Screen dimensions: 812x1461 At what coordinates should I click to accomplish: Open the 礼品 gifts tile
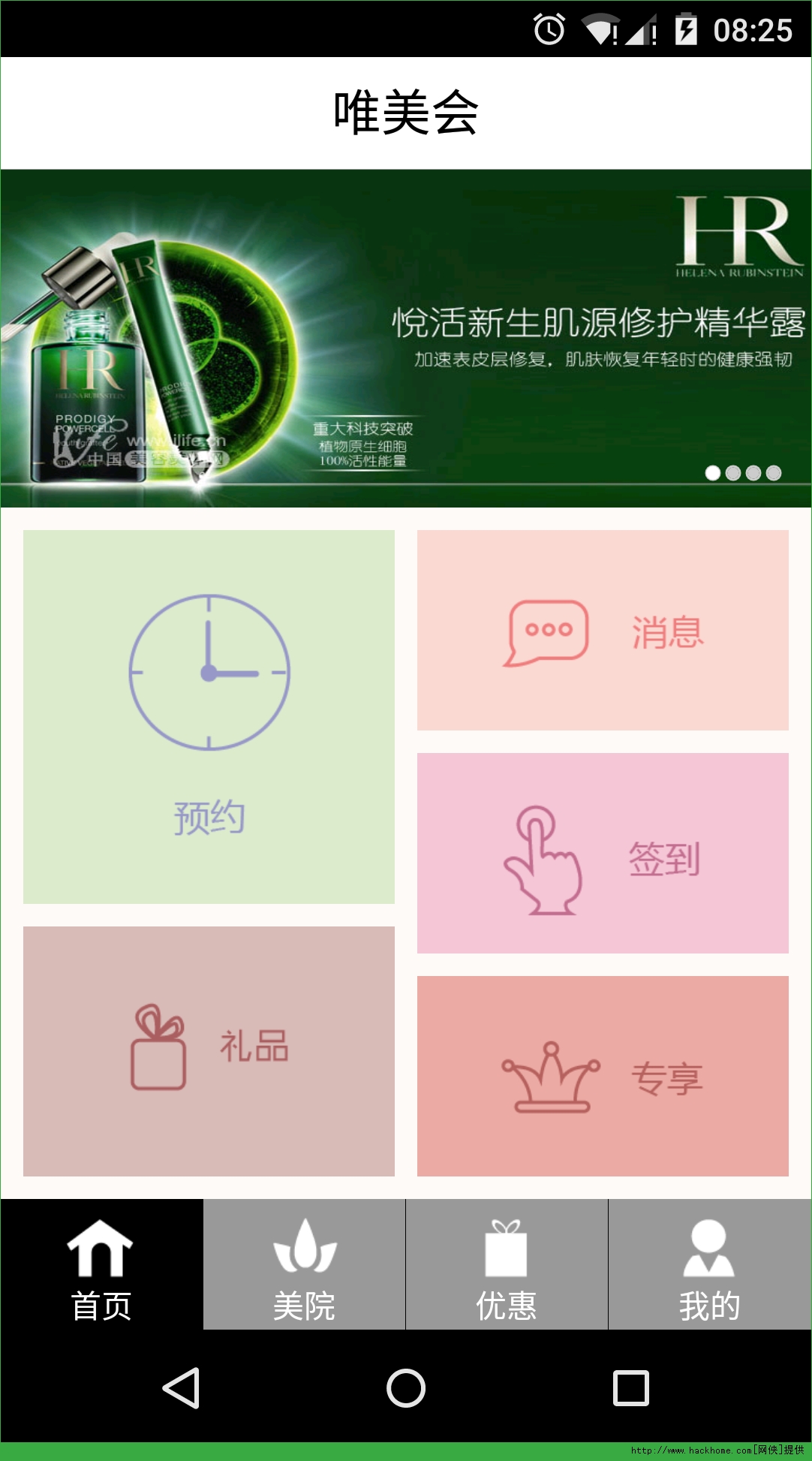click(x=209, y=1051)
